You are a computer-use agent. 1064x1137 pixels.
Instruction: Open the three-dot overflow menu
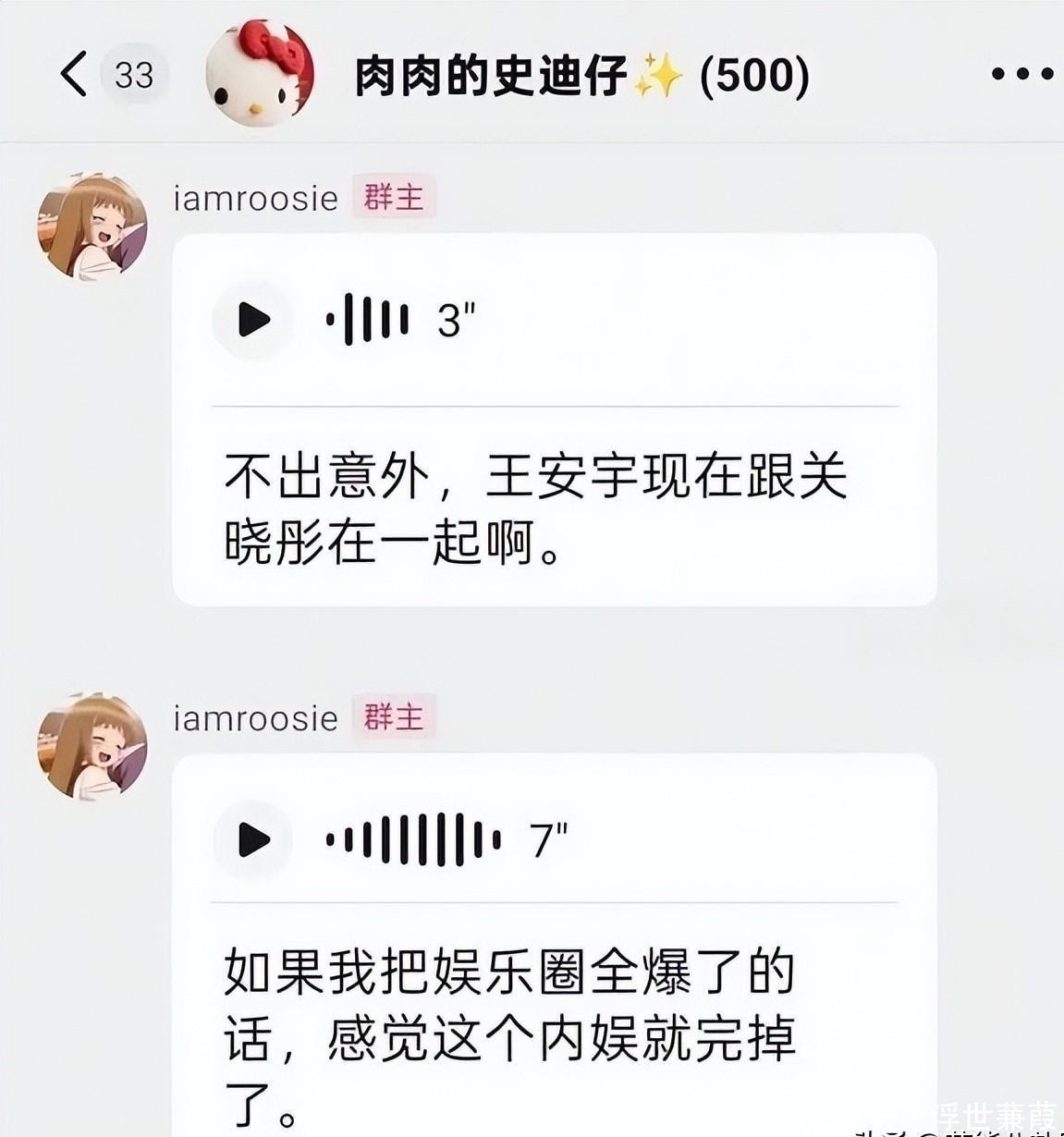pyautogui.click(x=1021, y=74)
